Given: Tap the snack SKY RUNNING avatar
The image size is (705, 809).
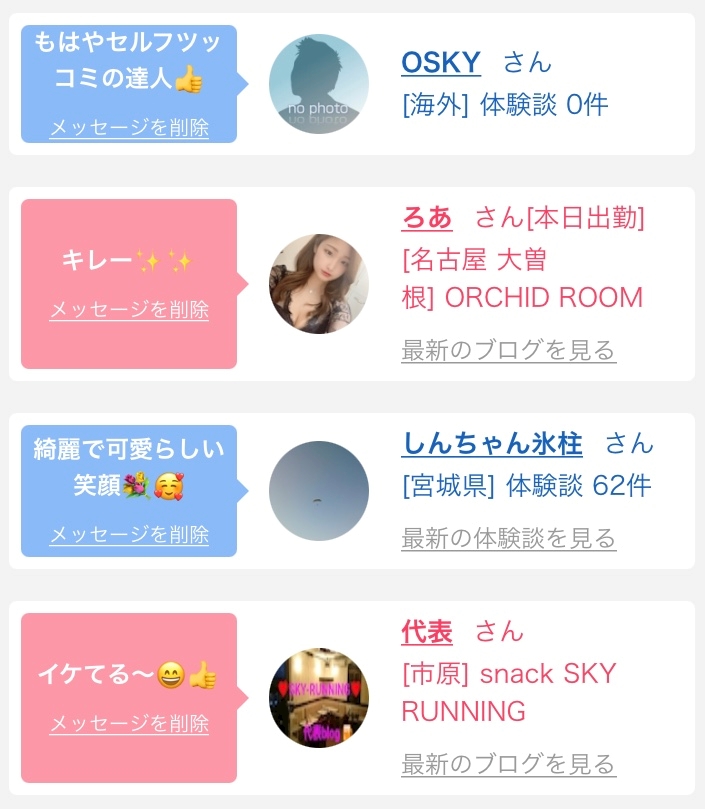Looking at the screenshot, I should coord(319,698).
